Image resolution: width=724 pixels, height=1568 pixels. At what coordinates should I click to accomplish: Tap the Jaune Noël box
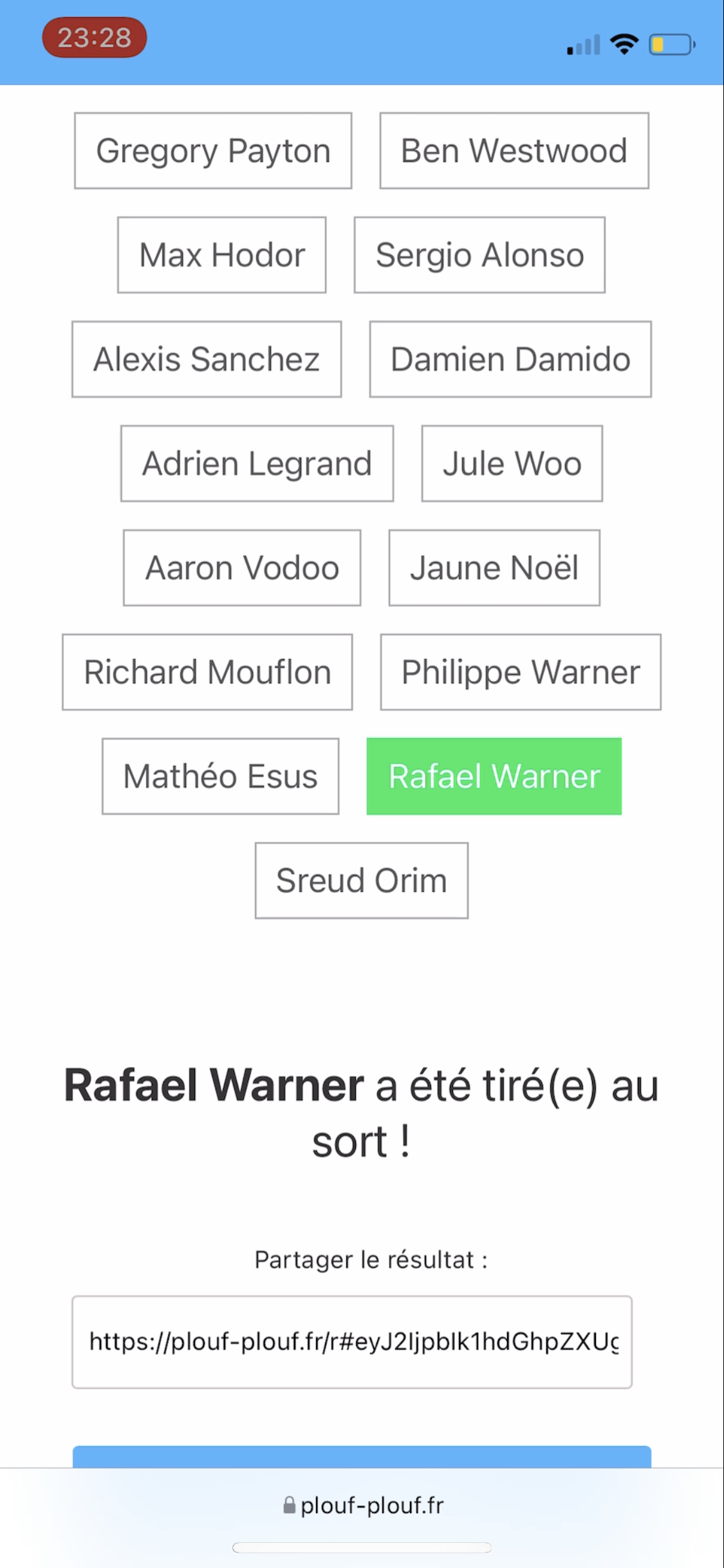tap(494, 568)
